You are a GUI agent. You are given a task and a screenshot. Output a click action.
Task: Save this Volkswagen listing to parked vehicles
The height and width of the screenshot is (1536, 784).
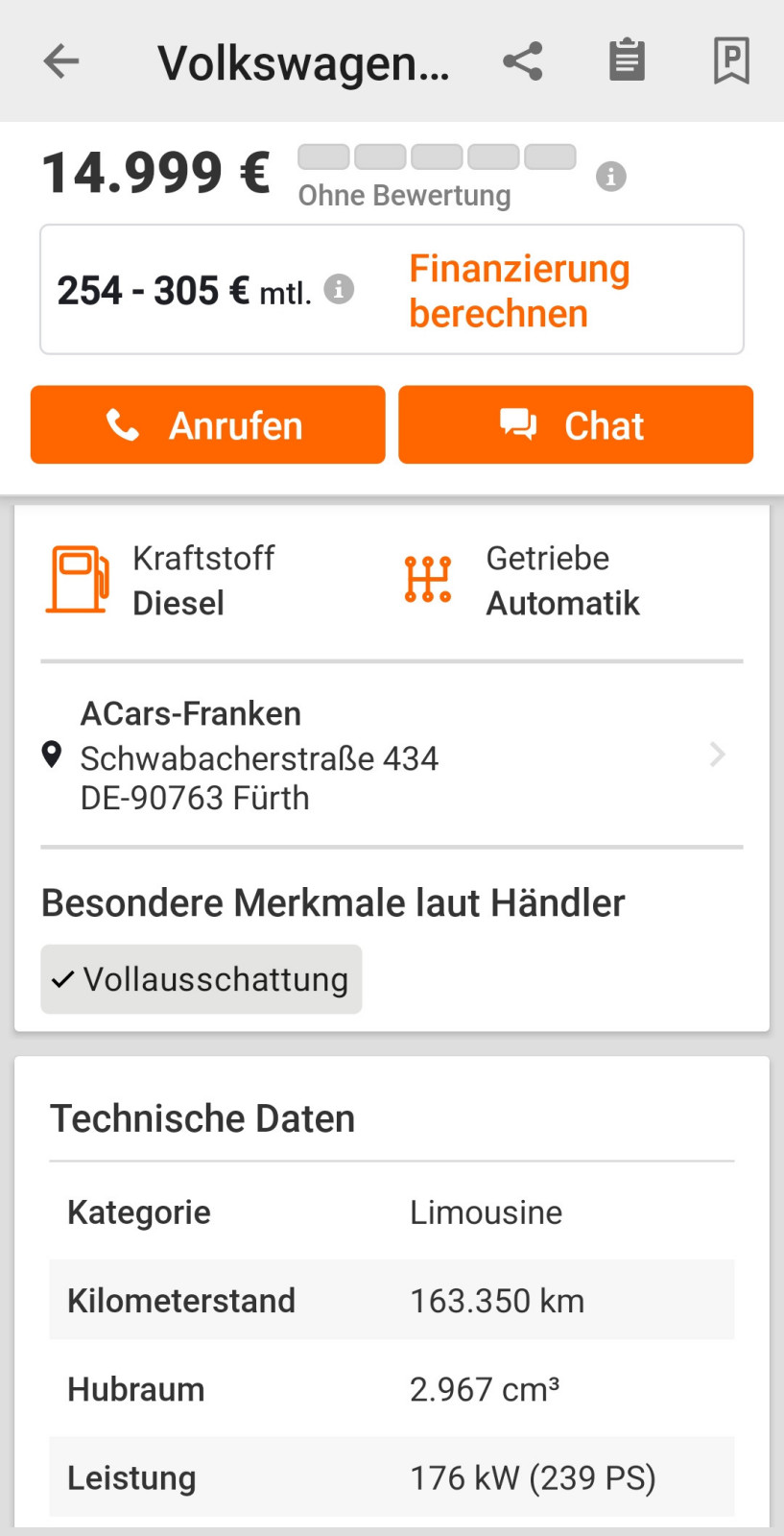(731, 60)
